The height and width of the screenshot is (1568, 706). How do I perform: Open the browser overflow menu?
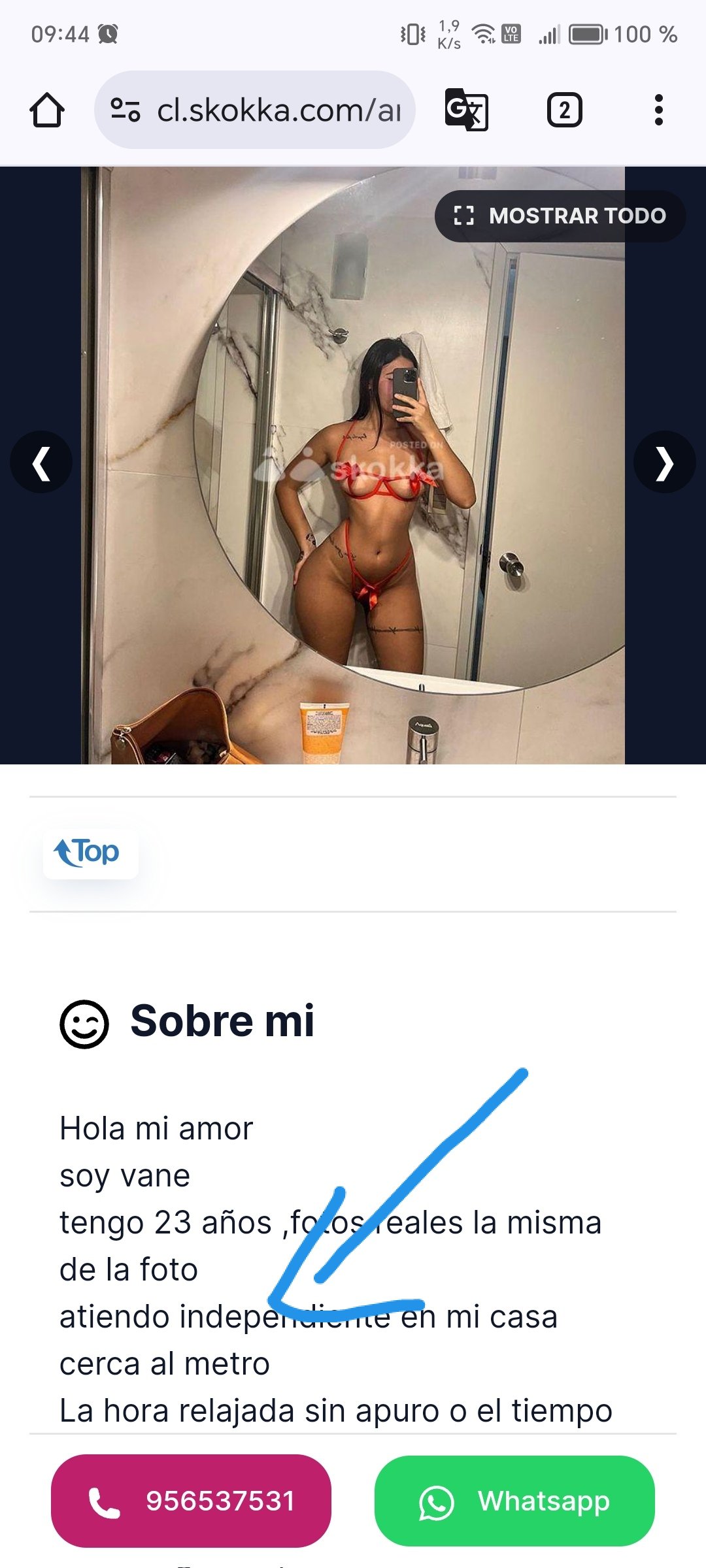pyautogui.click(x=659, y=110)
